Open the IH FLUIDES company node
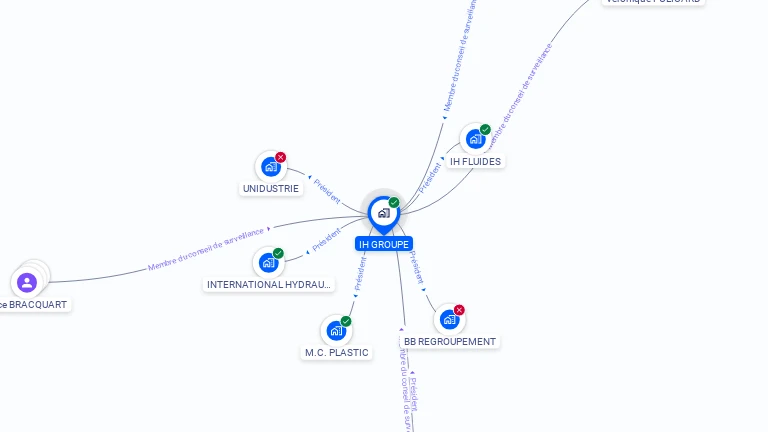This screenshot has height=432, width=768. tap(475, 140)
